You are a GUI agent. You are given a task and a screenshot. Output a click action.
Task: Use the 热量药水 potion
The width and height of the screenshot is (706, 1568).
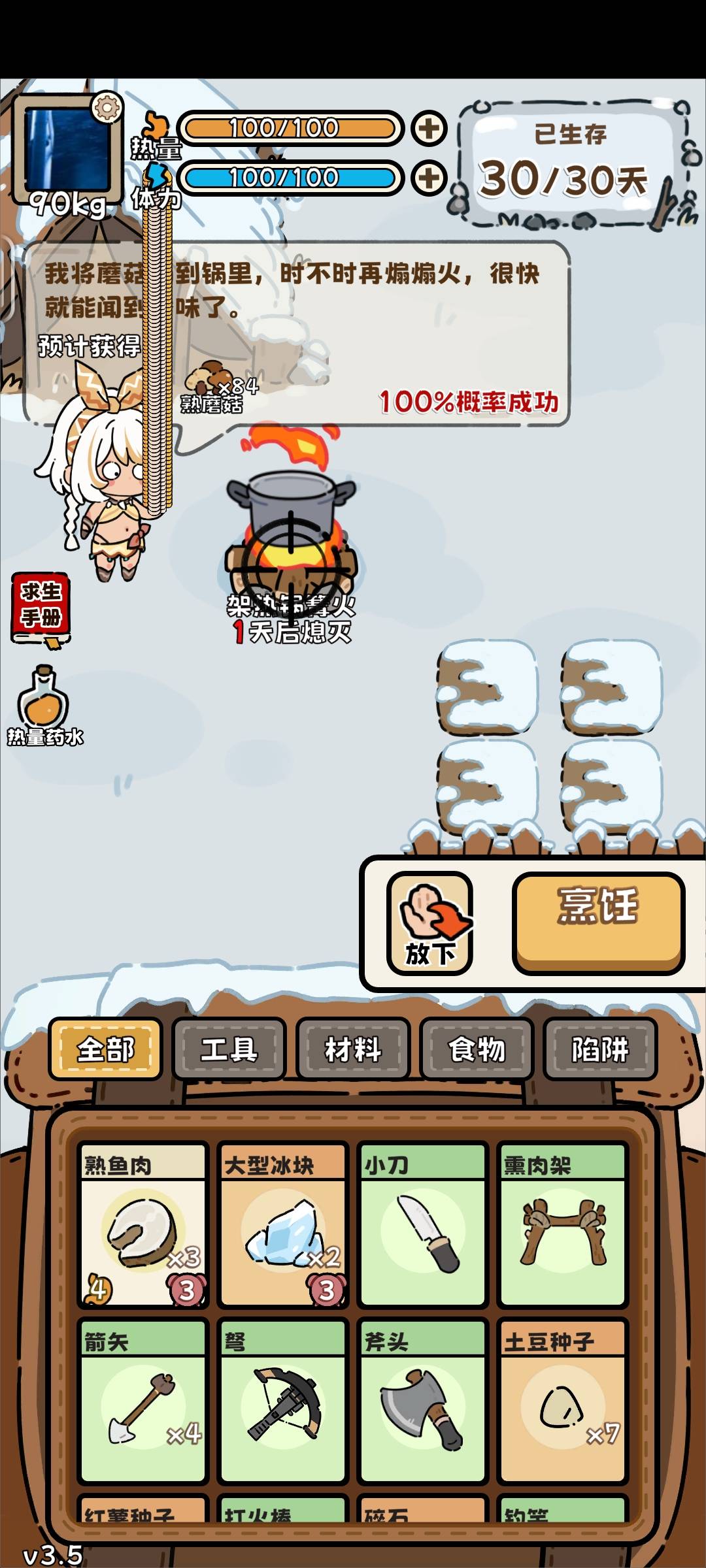coord(44,706)
